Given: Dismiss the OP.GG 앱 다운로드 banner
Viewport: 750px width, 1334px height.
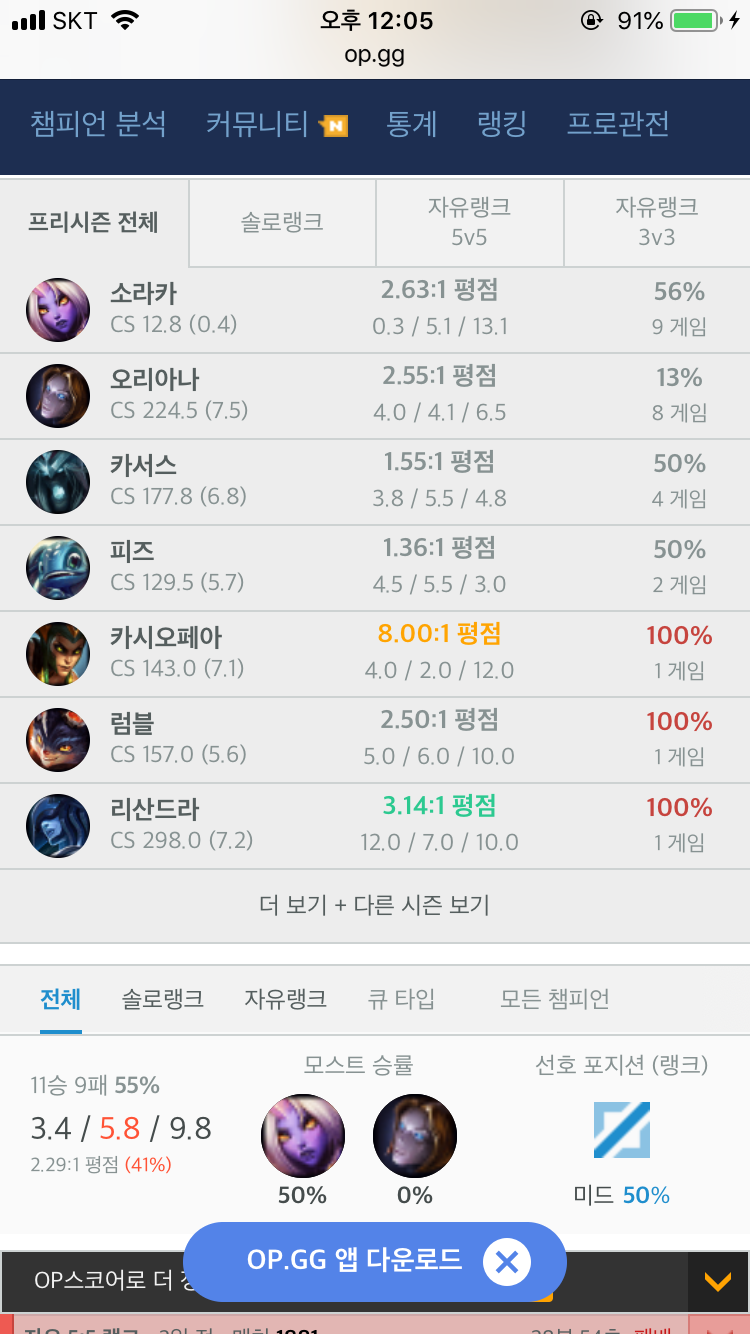Looking at the screenshot, I should pos(506,1262).
